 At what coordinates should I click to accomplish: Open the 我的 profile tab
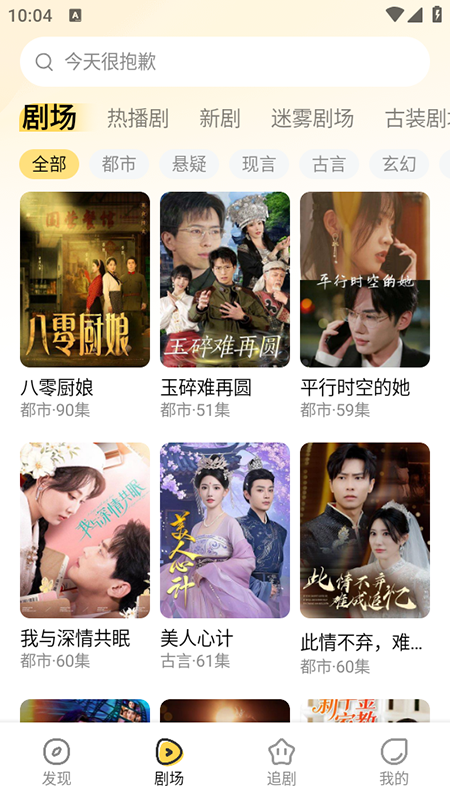[x=394, y=762]
